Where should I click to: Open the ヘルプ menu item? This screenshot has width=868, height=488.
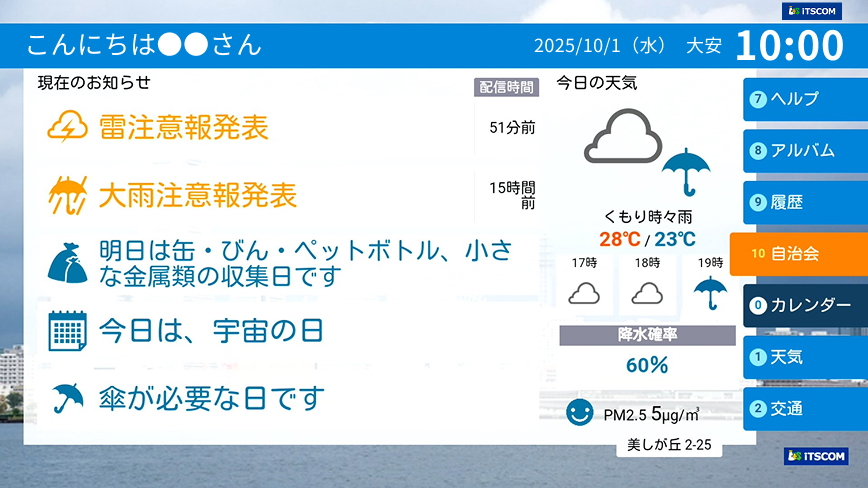(x=804, y=99)
